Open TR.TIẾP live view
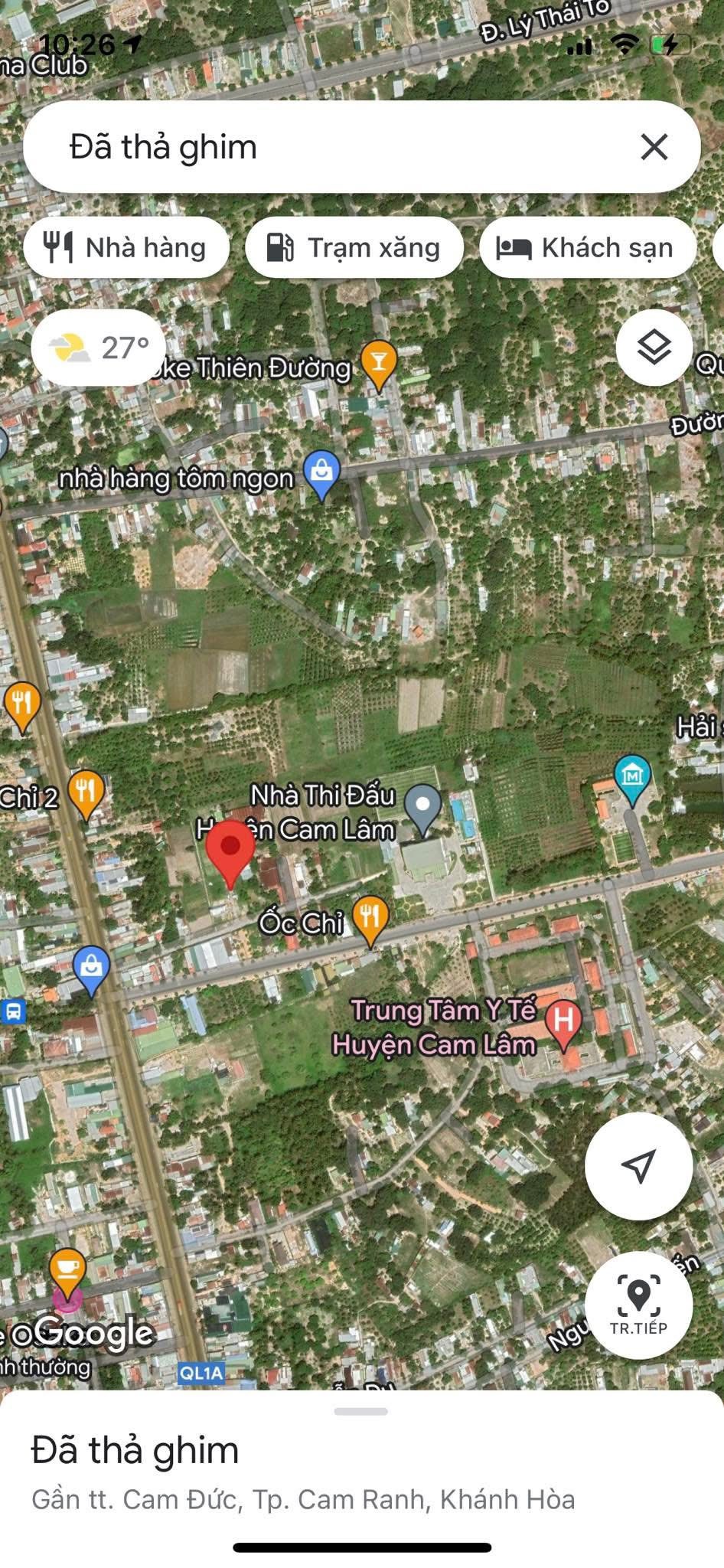The width and height of the screenshot is (724, 1568). pos(638,1305)
